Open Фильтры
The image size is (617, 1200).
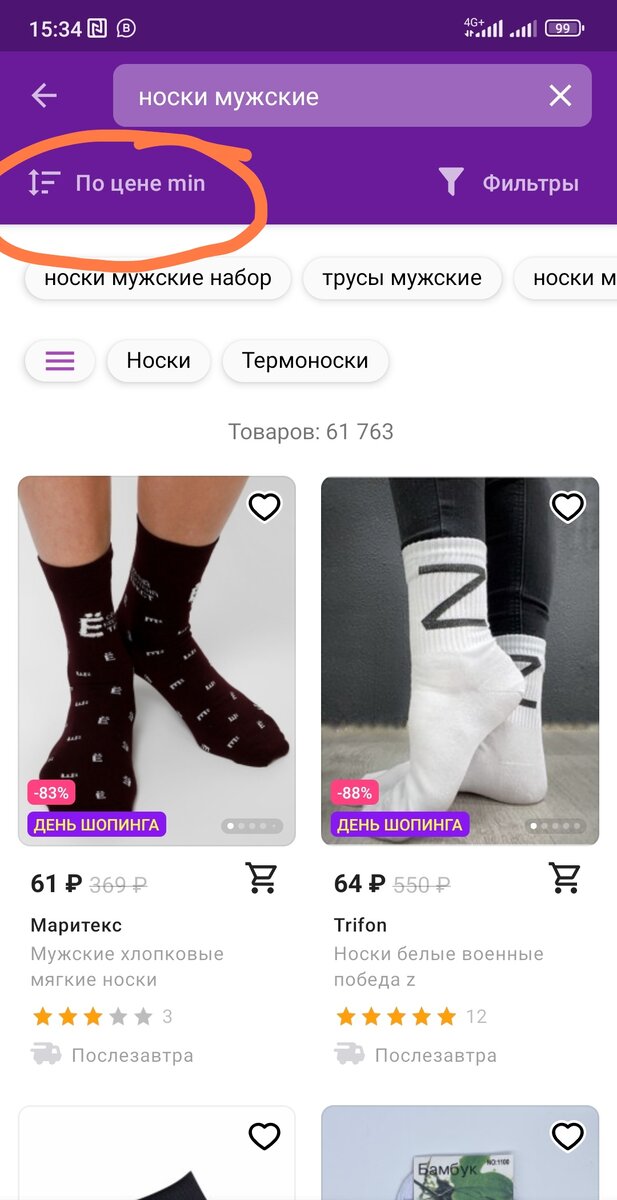pyautogui.click(x=509, y=183)
